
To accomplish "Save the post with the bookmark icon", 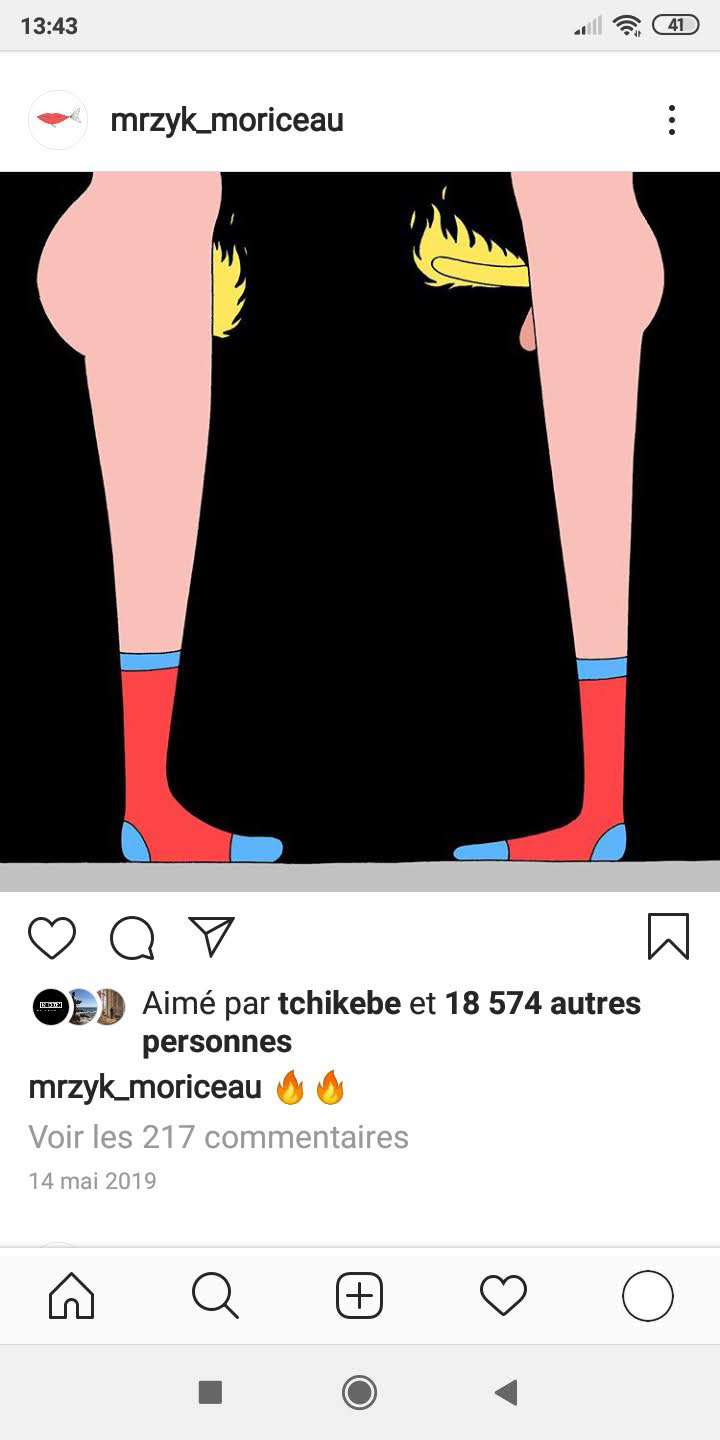I will (x=668, y=937).
